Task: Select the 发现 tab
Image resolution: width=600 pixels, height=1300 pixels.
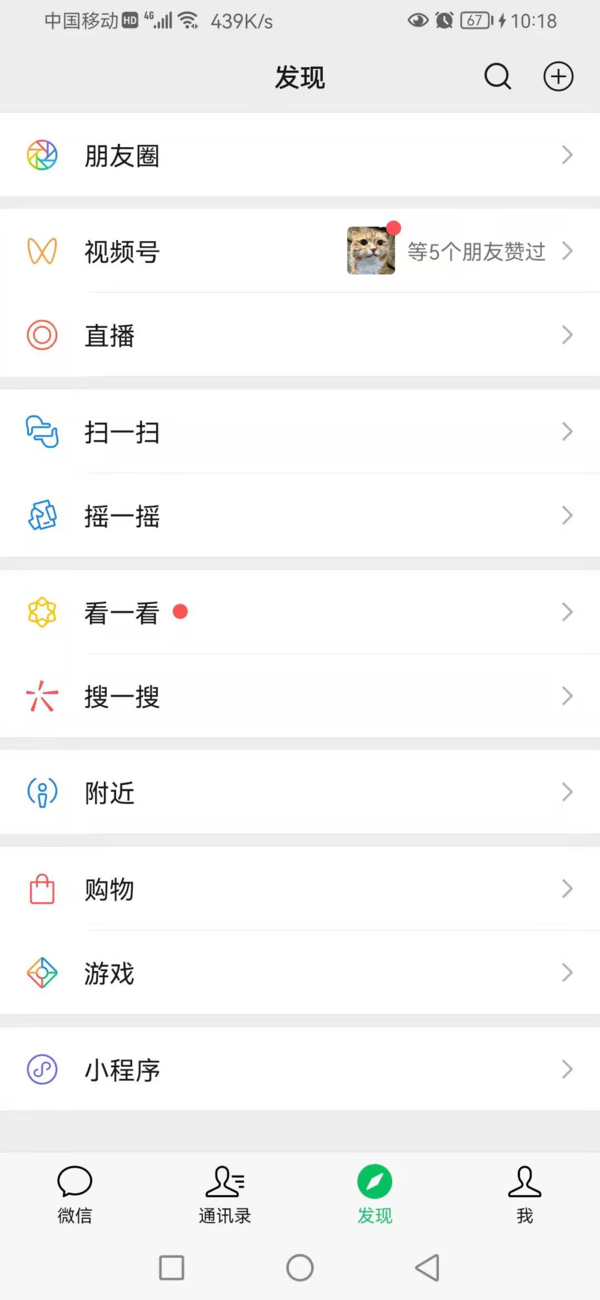Action: [x=375, y=1195]
